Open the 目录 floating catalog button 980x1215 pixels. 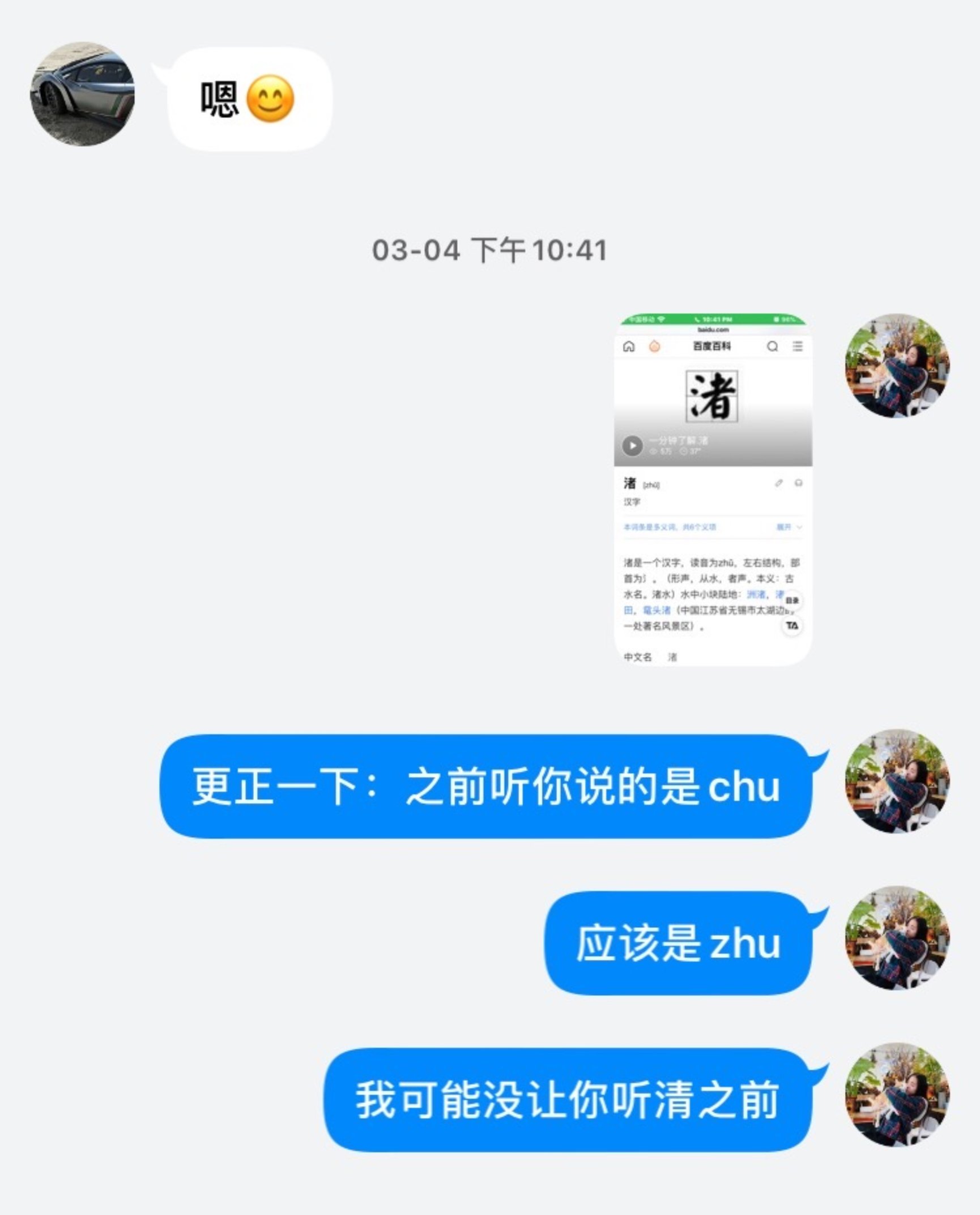792,602
